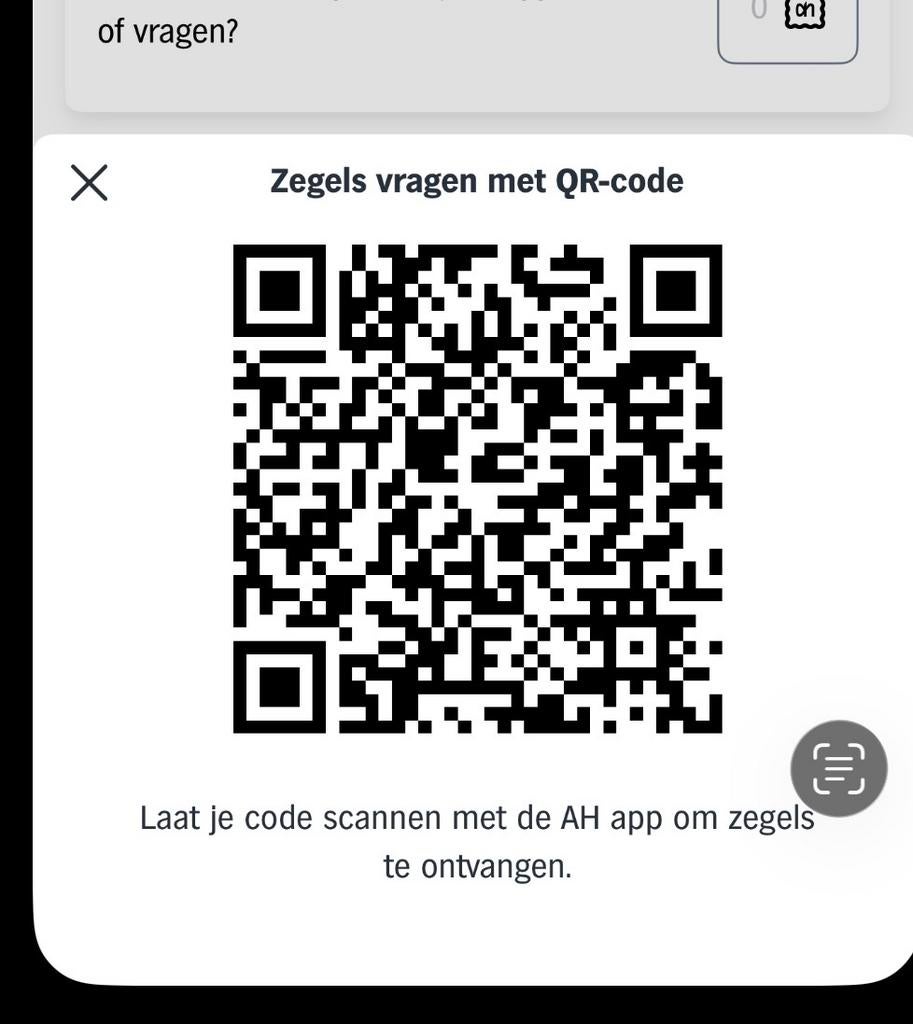Select the 'of vragen?' header item

click(167, 29)
